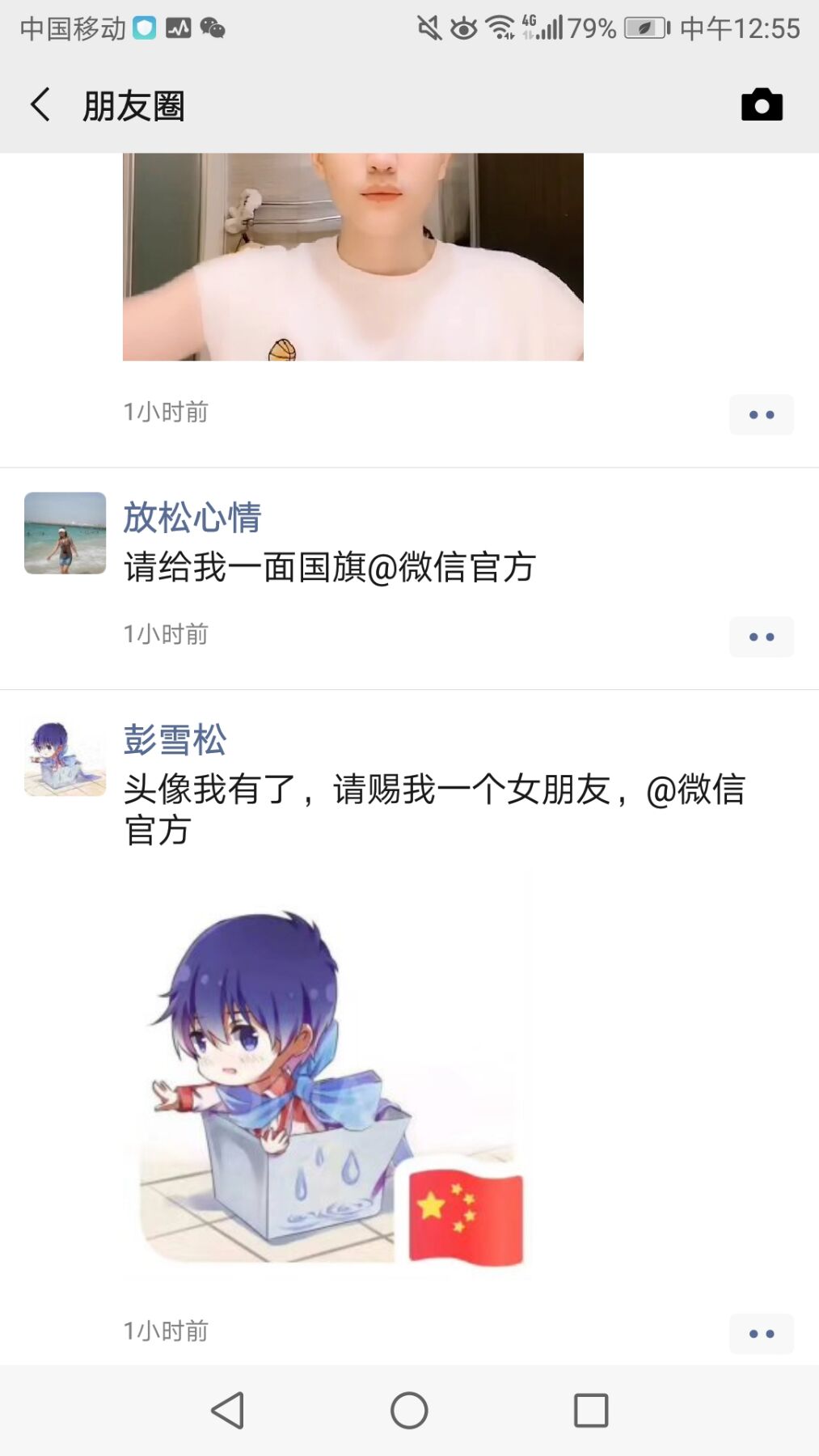Image resolution: width=819 pixels, height=1456 pixels.
Task: Open the comment menu under the selfie photo
Action: (x=762, y=415)
